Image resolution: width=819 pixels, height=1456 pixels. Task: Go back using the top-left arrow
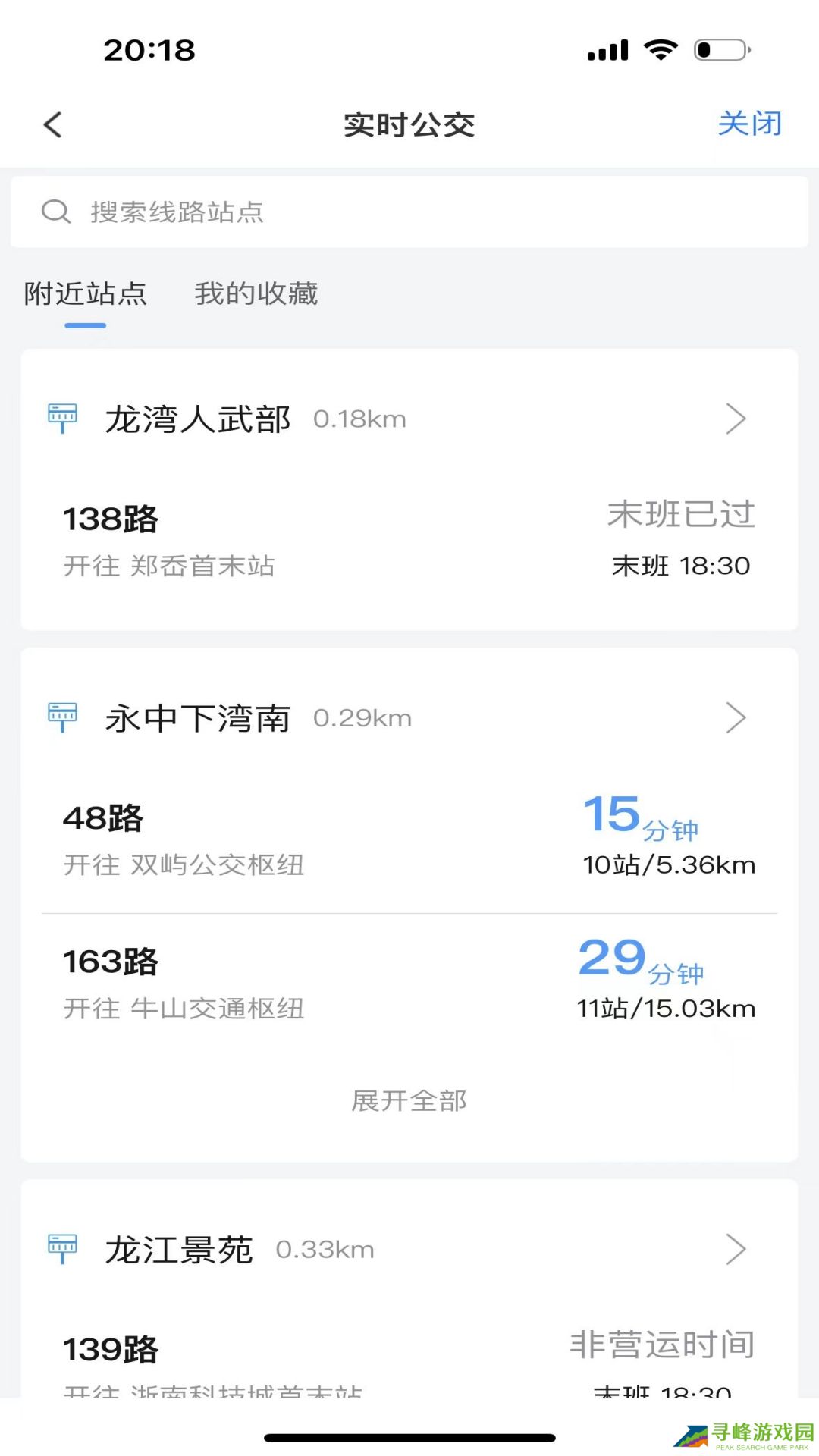click(52, 125)
